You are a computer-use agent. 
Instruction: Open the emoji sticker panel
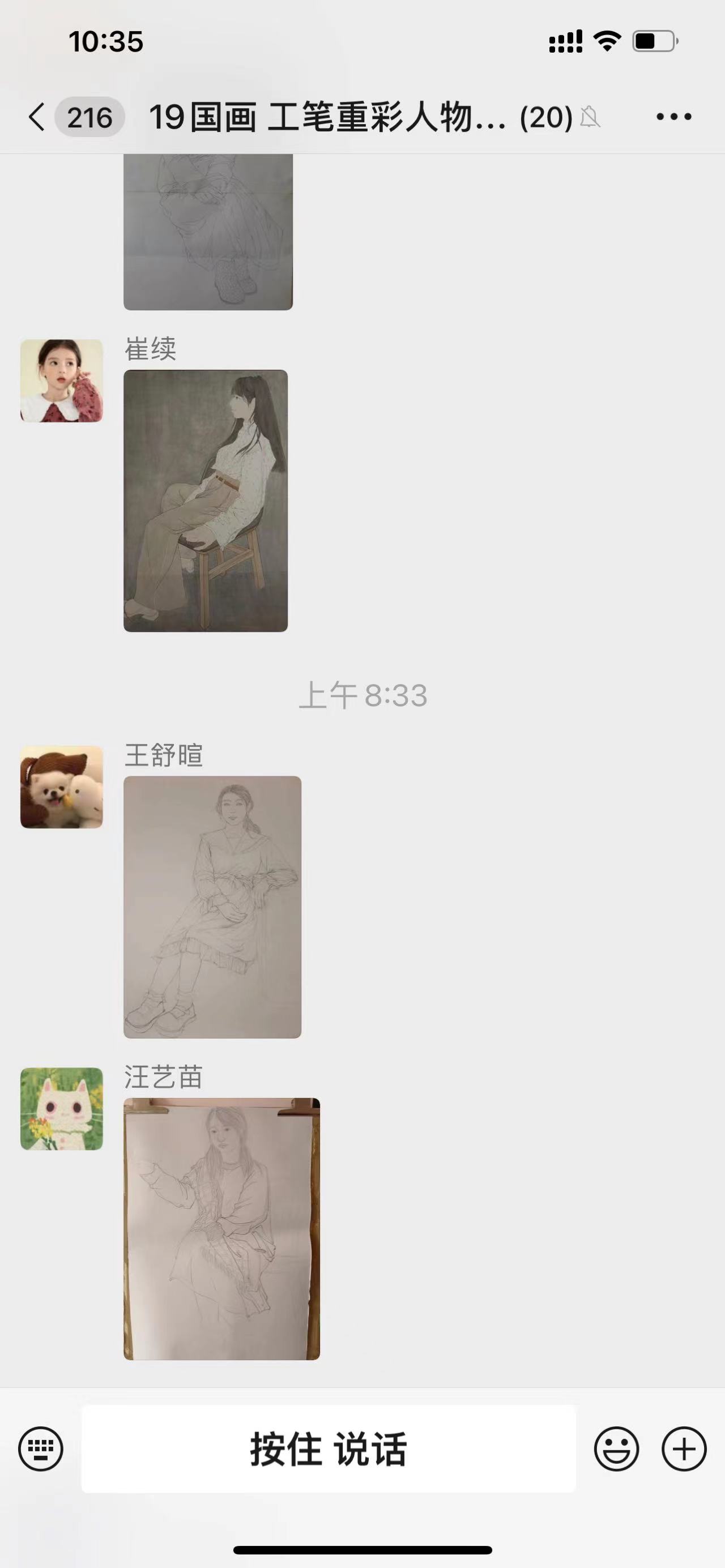pos(616,1449)
